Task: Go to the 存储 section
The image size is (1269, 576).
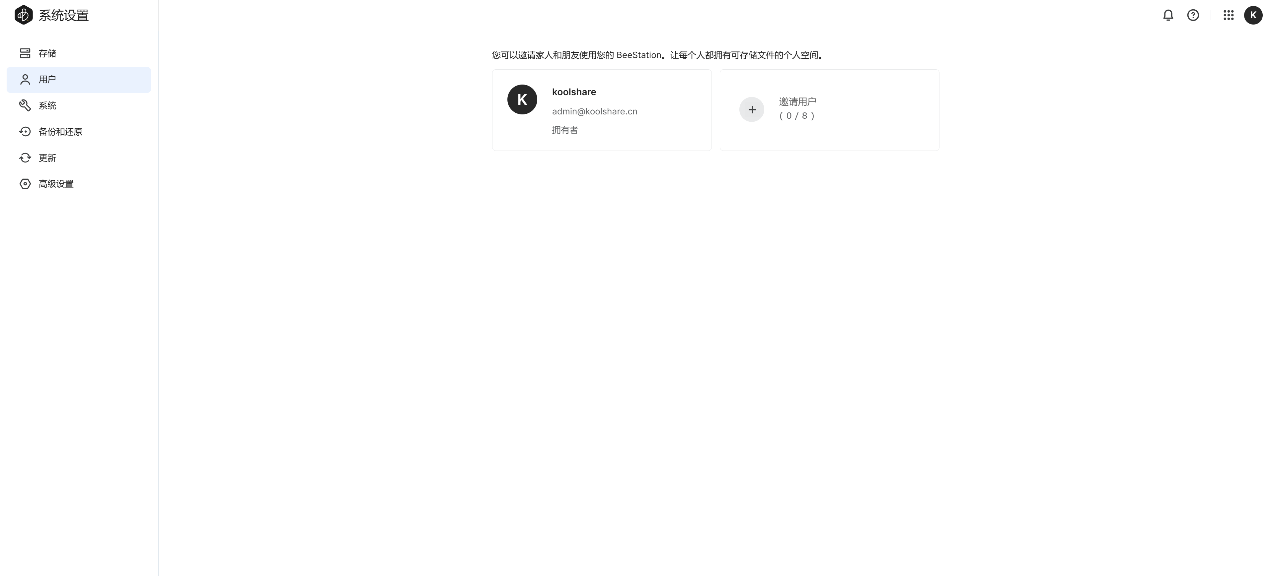Action: (x=47, y=53)
